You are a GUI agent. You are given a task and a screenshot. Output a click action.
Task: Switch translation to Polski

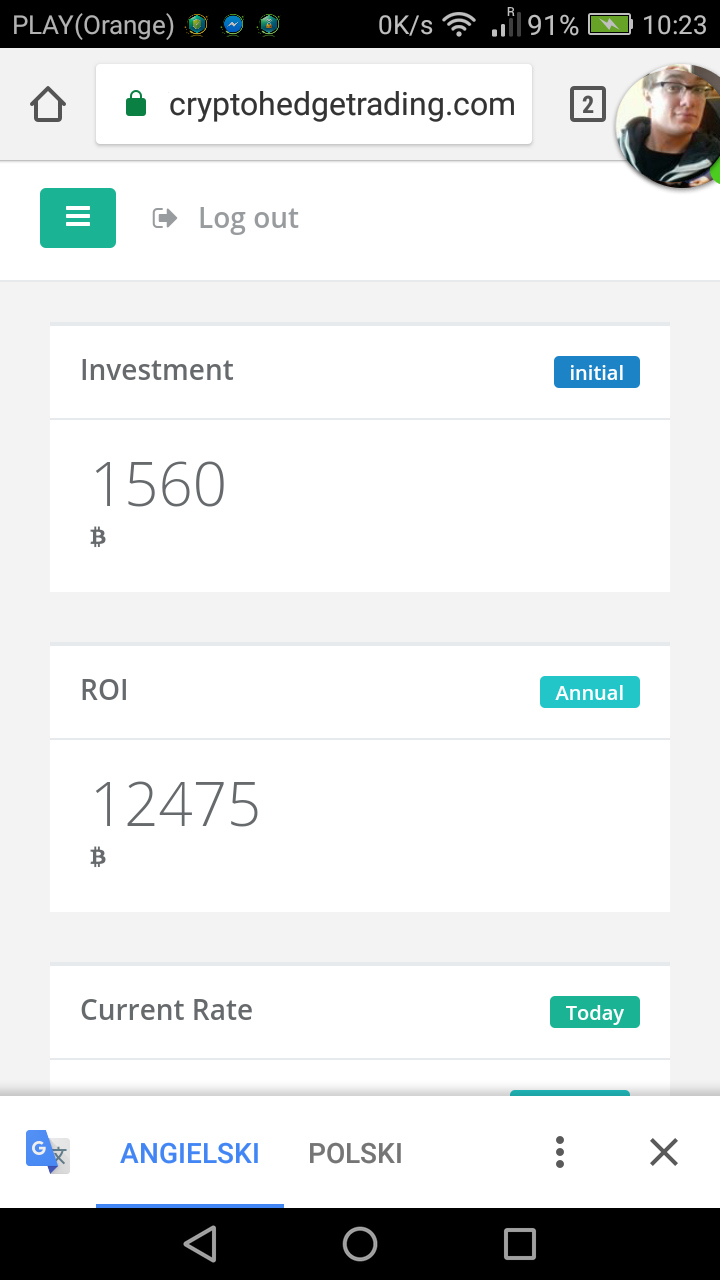(356, 1153)
